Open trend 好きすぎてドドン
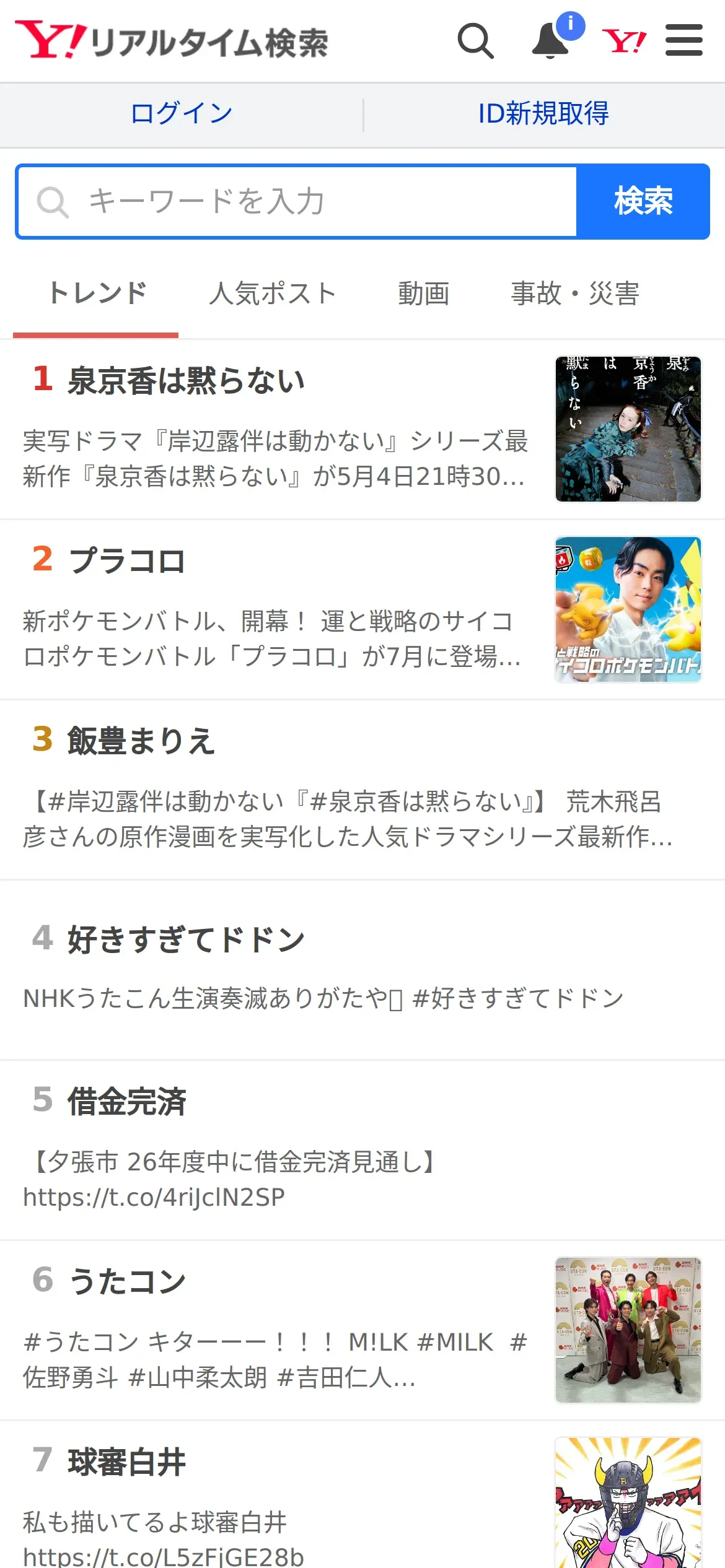The height and width of the screenshot is (1568, 725). pyautogui.click(x=186, y=939)
